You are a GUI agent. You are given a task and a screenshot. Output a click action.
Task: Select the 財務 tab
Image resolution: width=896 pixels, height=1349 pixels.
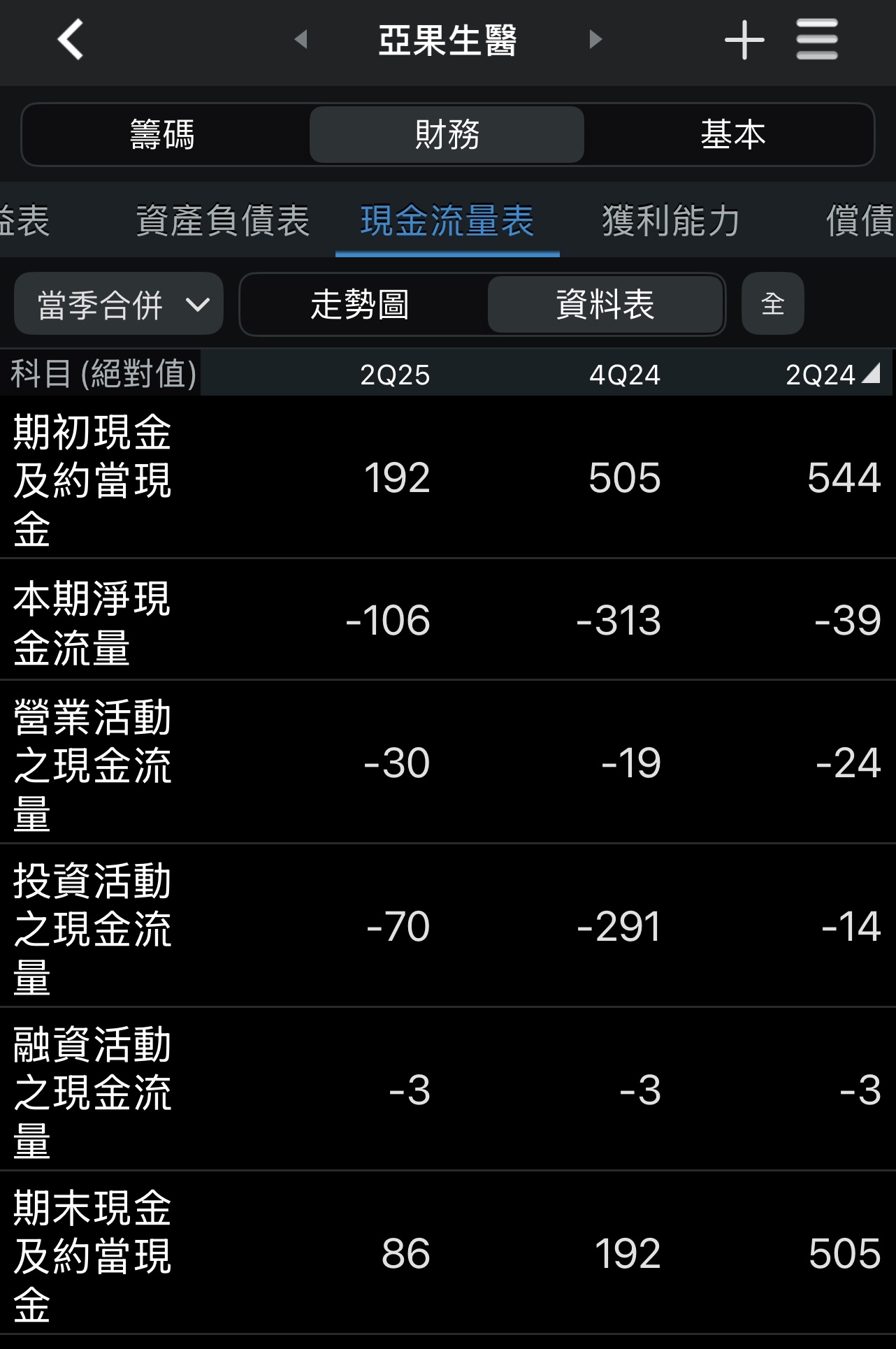447,134
